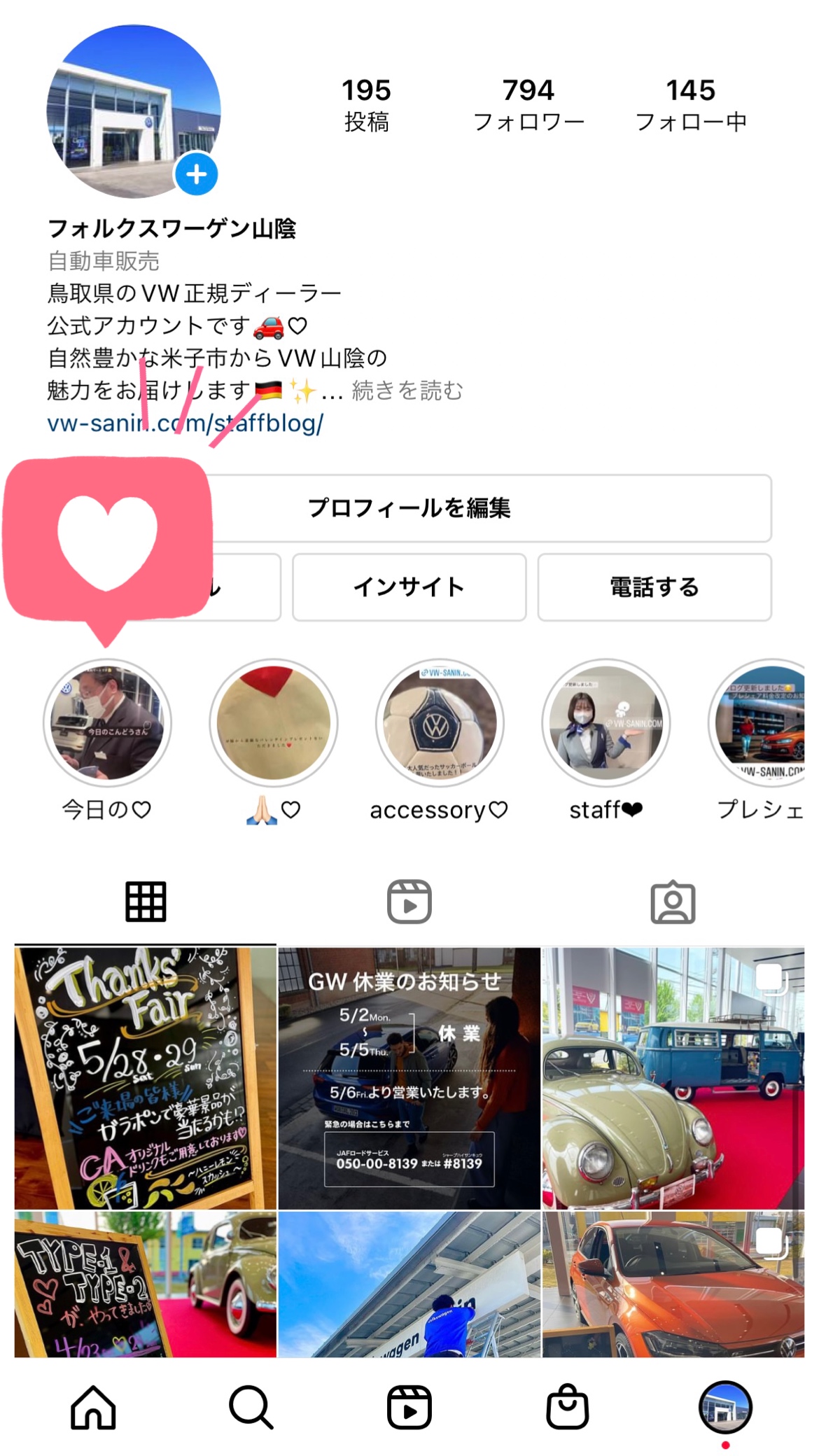819x1456 pixels.
Task: Open the Shop tab in bottom bar
Action: 567,1407
